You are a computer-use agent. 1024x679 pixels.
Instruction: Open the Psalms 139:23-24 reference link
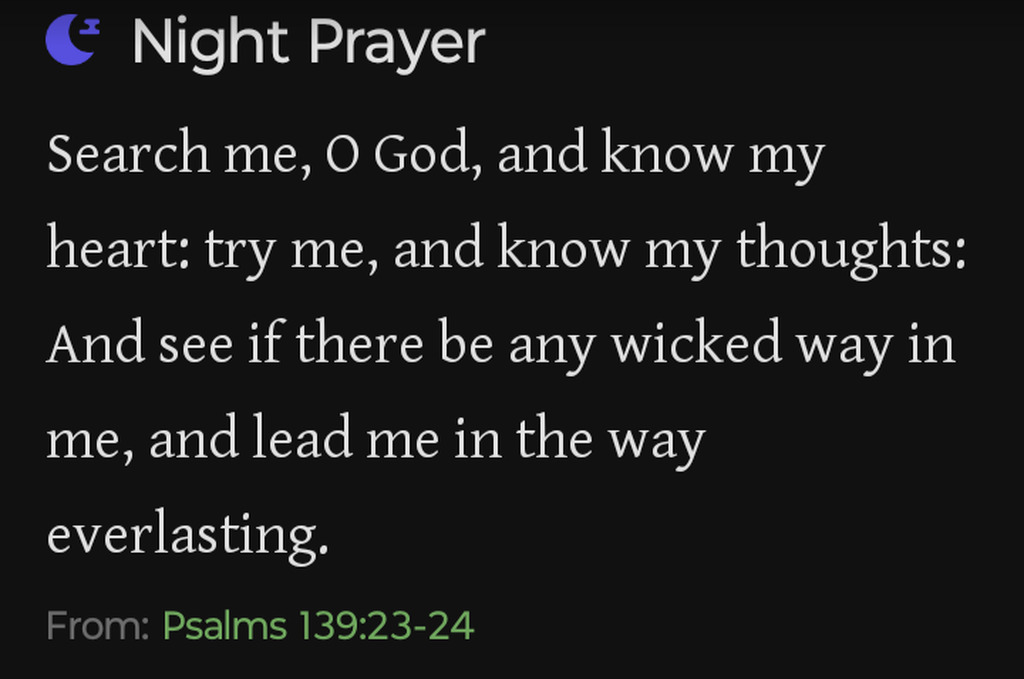point(317,627)
